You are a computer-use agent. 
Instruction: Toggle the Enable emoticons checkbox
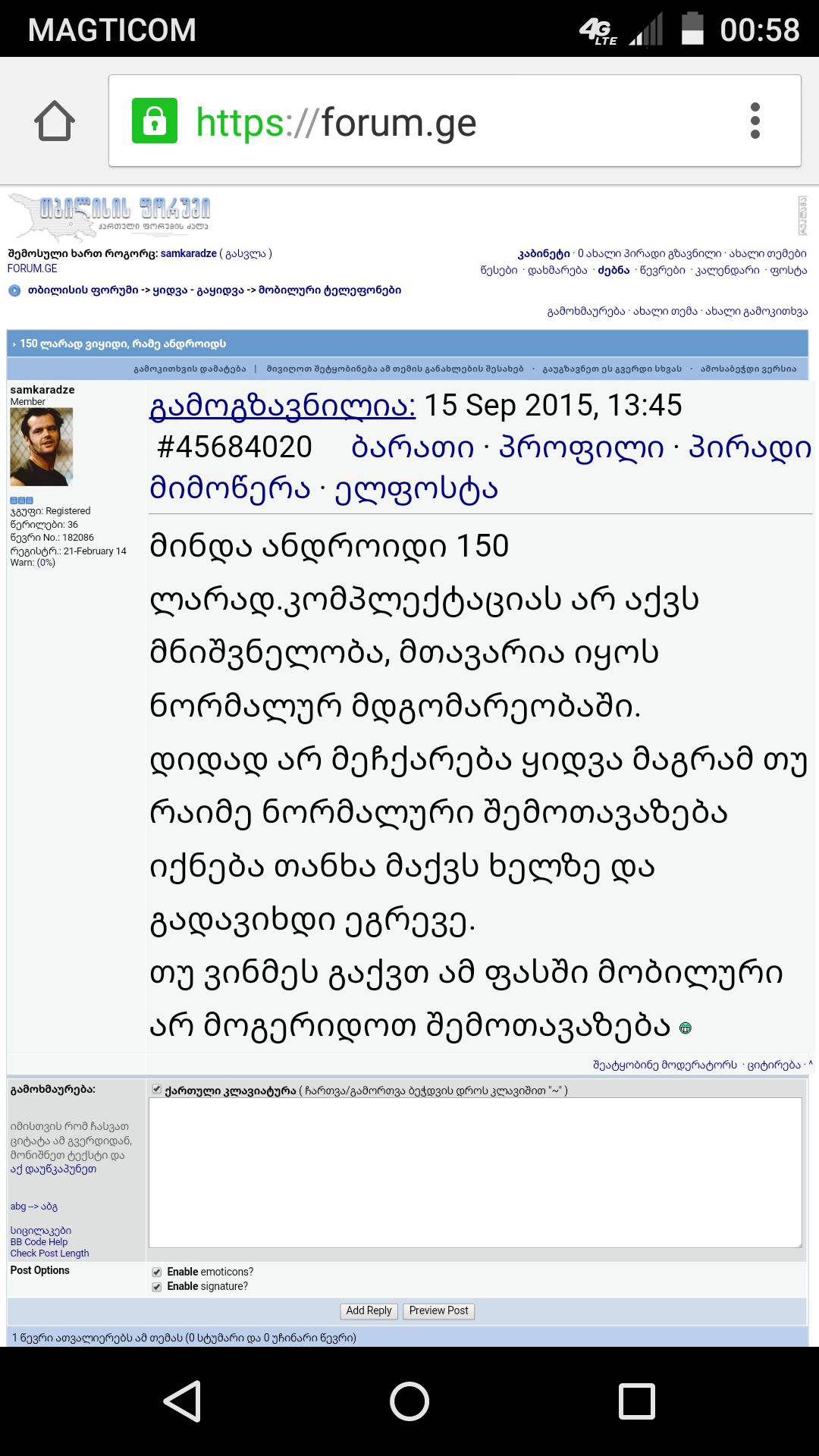coord(157,1272)
